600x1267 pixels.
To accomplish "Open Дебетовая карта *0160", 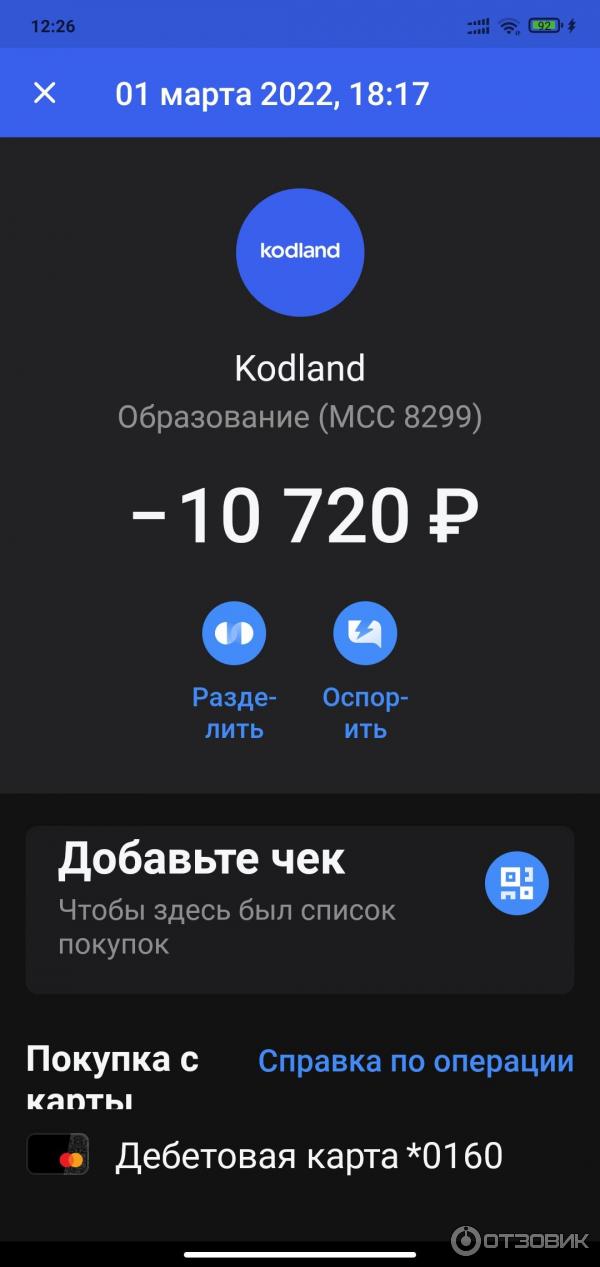I will click(308, 1156).
